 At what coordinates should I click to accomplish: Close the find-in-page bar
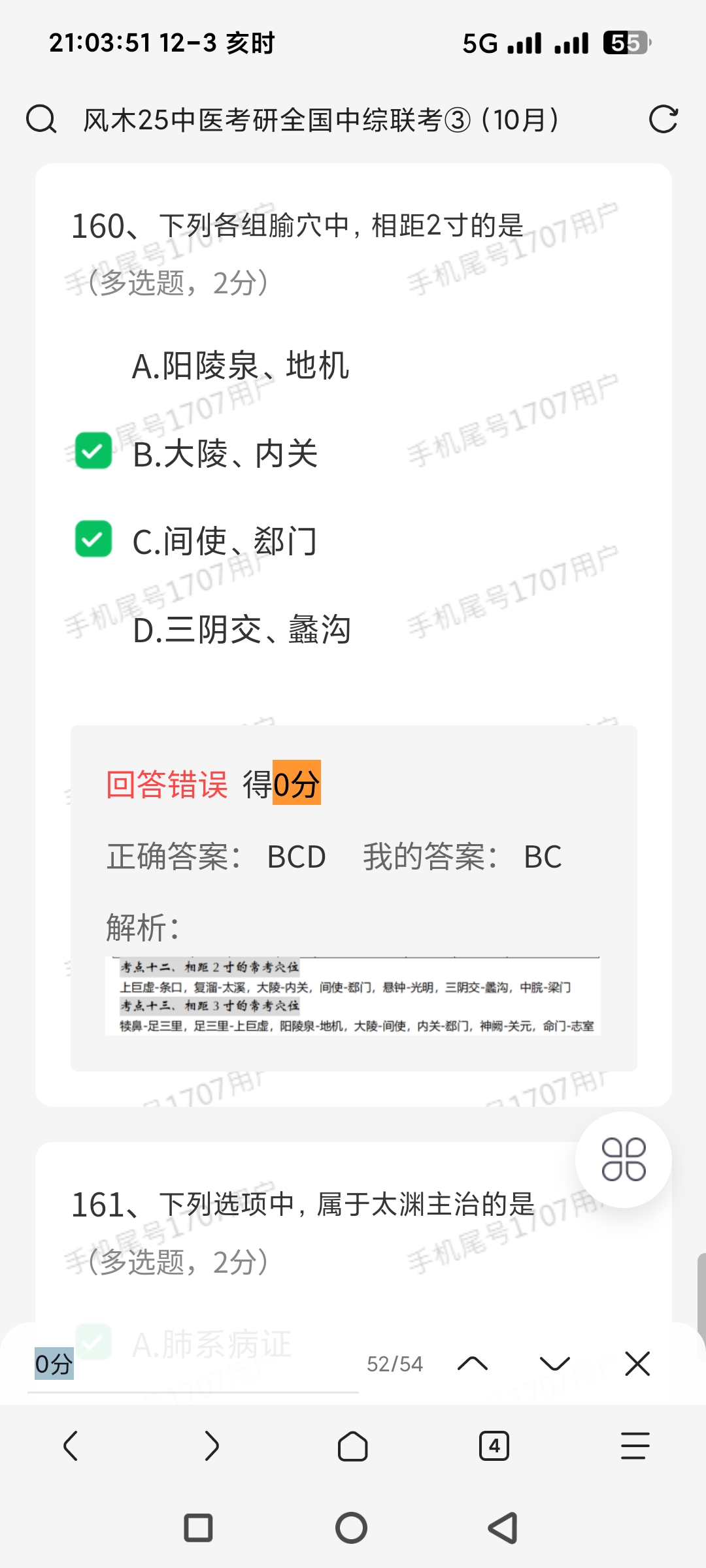pyautogui.click(x=637, y=1364)
